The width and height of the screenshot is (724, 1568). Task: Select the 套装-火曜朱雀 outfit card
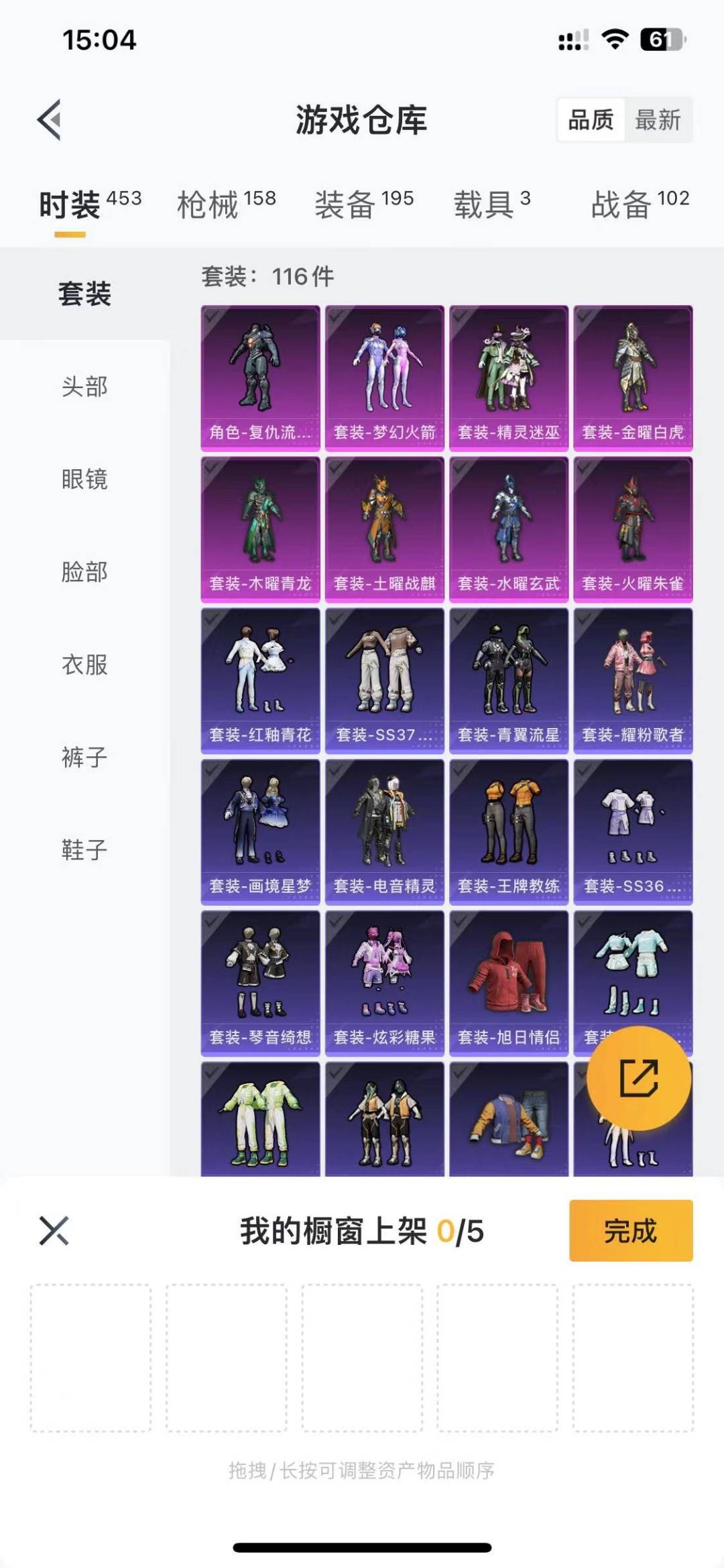[633, 531]
